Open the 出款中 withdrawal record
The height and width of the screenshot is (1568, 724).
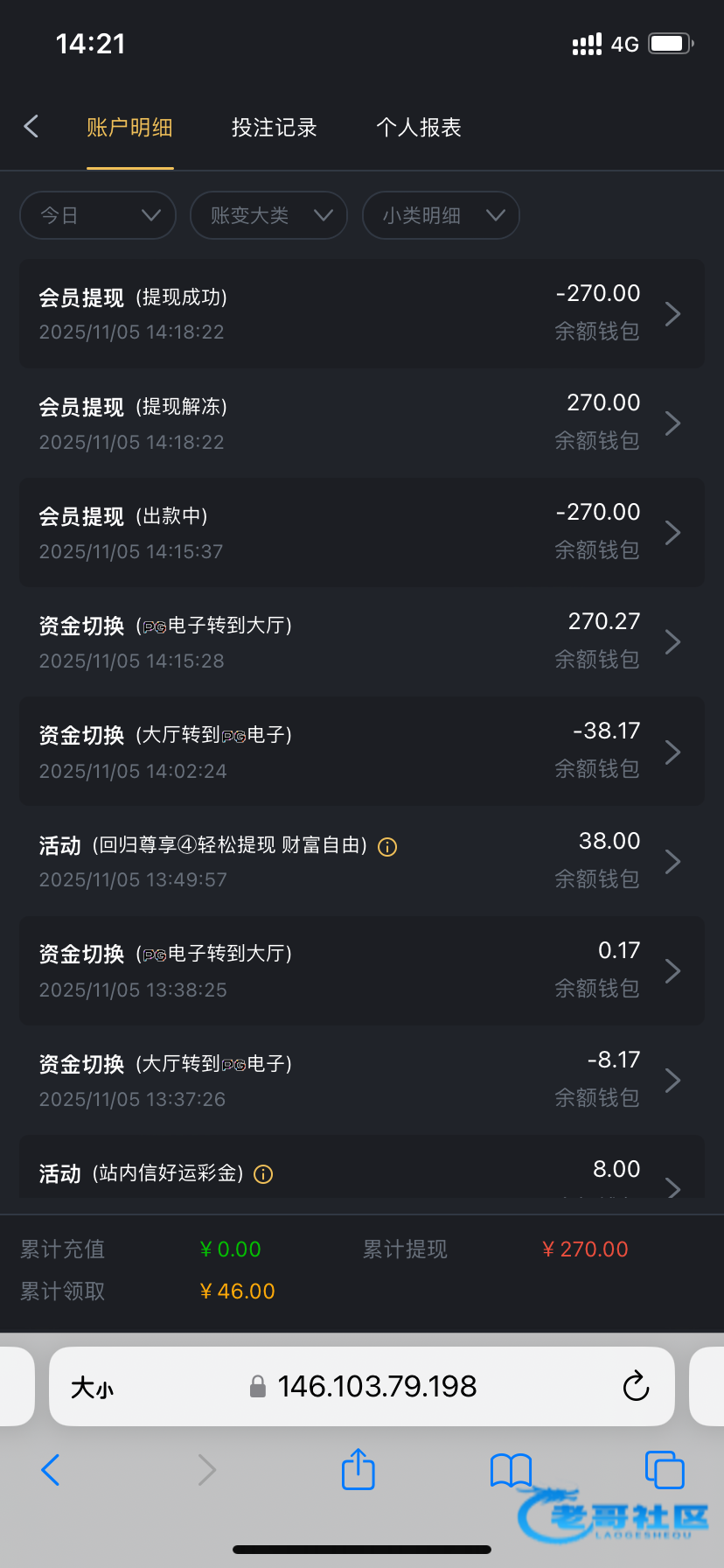362,532
